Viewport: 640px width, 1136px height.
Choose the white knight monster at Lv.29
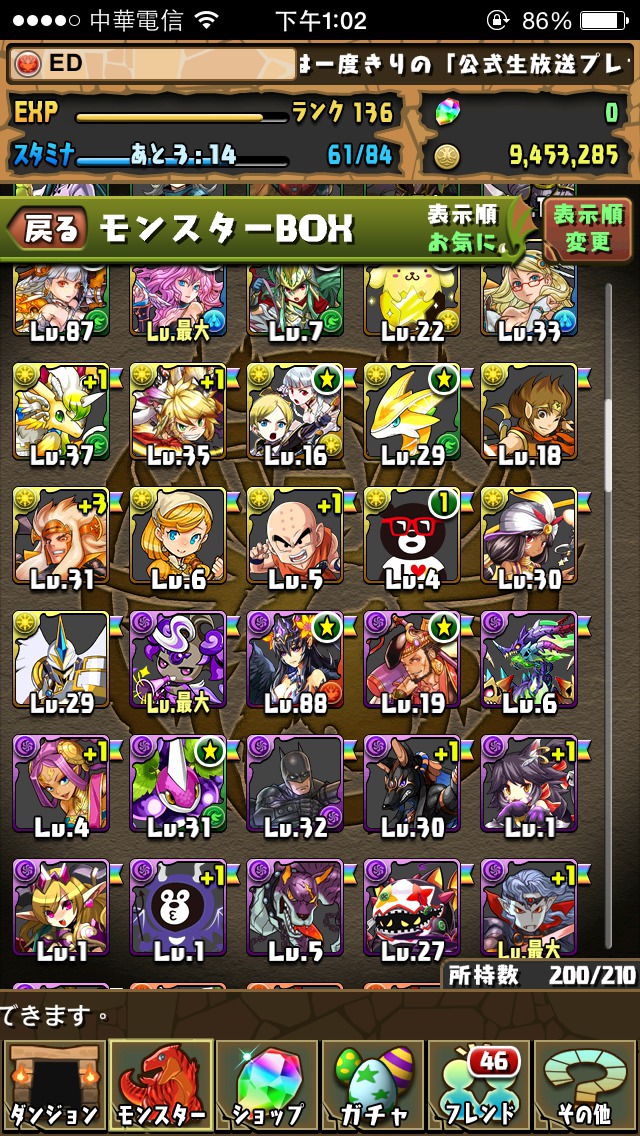(61, 660)
